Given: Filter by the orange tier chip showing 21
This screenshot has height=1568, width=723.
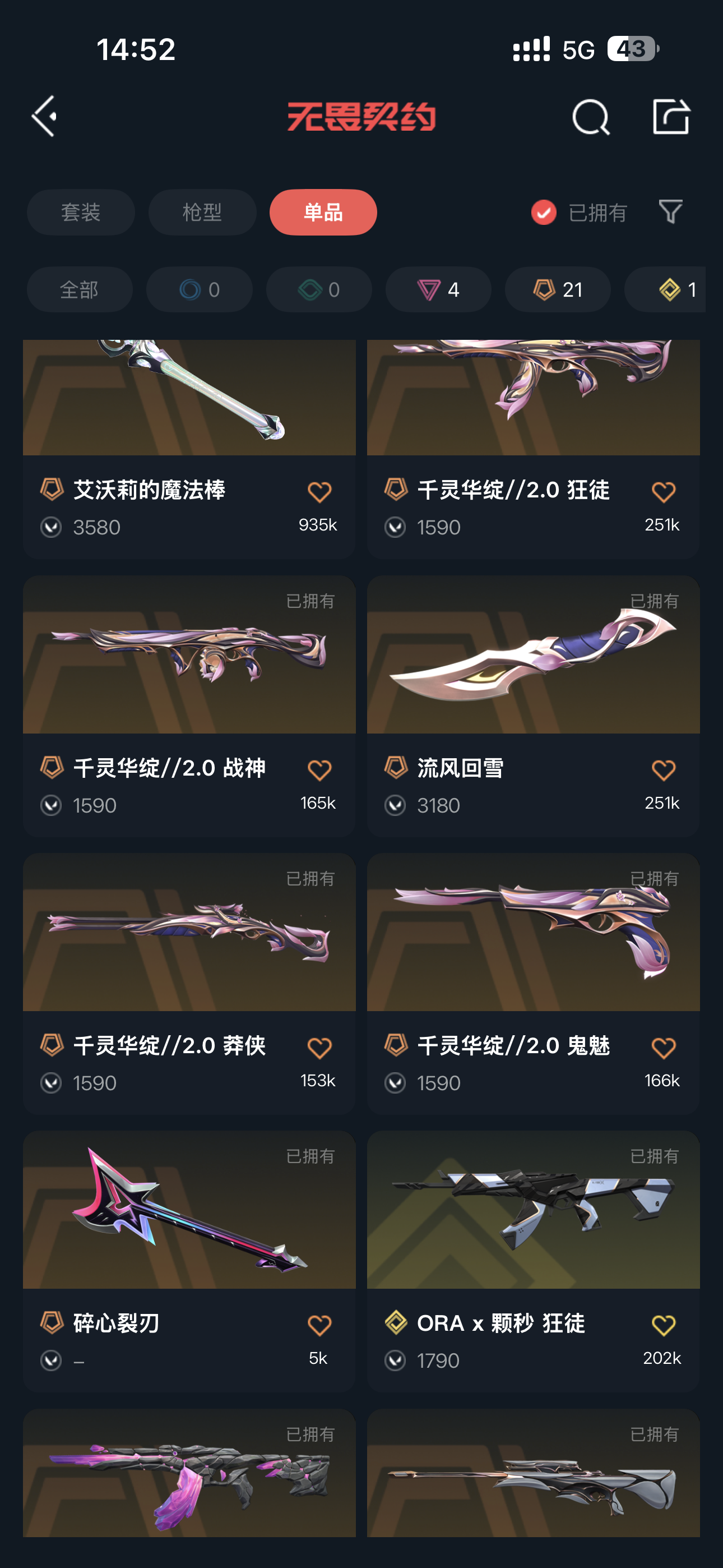Looking at the screenshot, I should (x=558, y=290).
